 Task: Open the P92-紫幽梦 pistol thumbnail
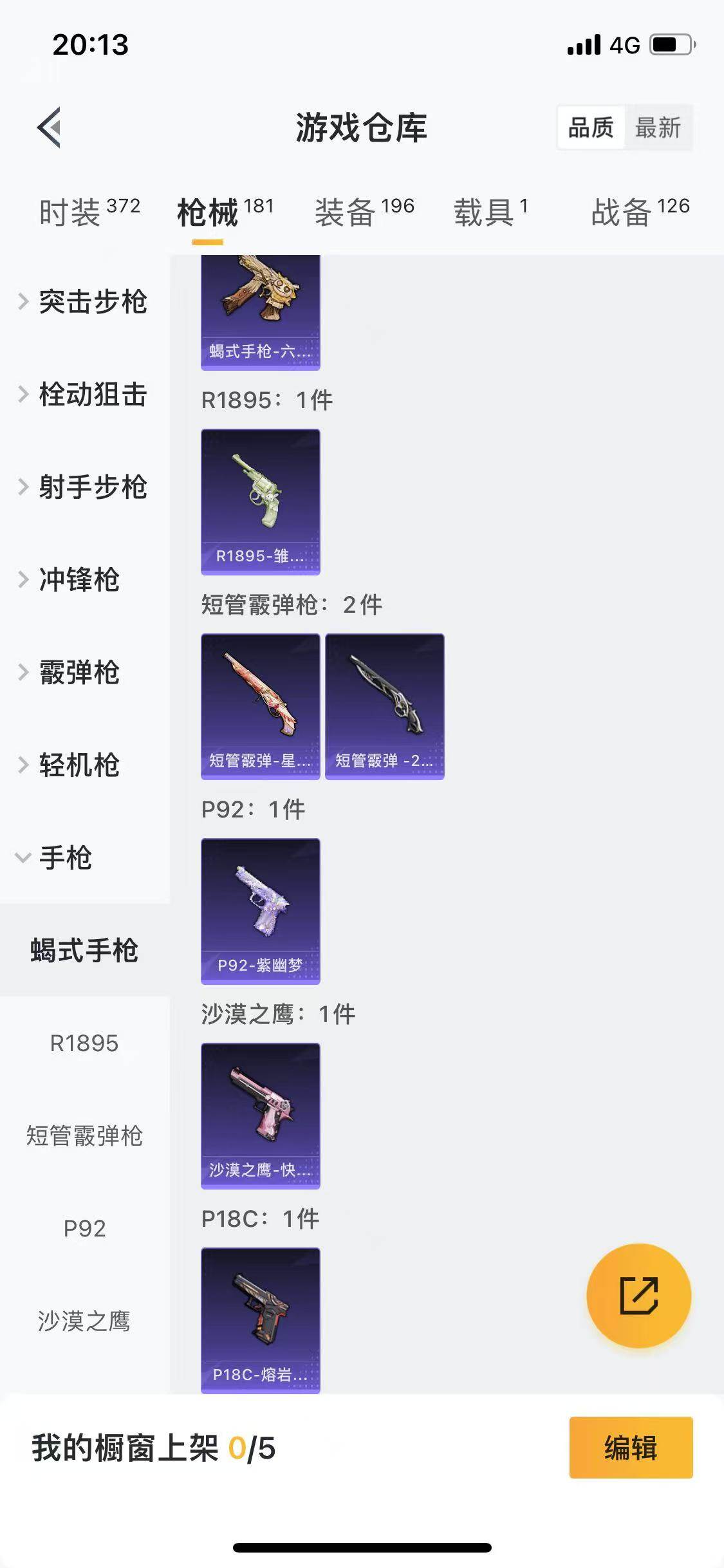tap(260, 911)
